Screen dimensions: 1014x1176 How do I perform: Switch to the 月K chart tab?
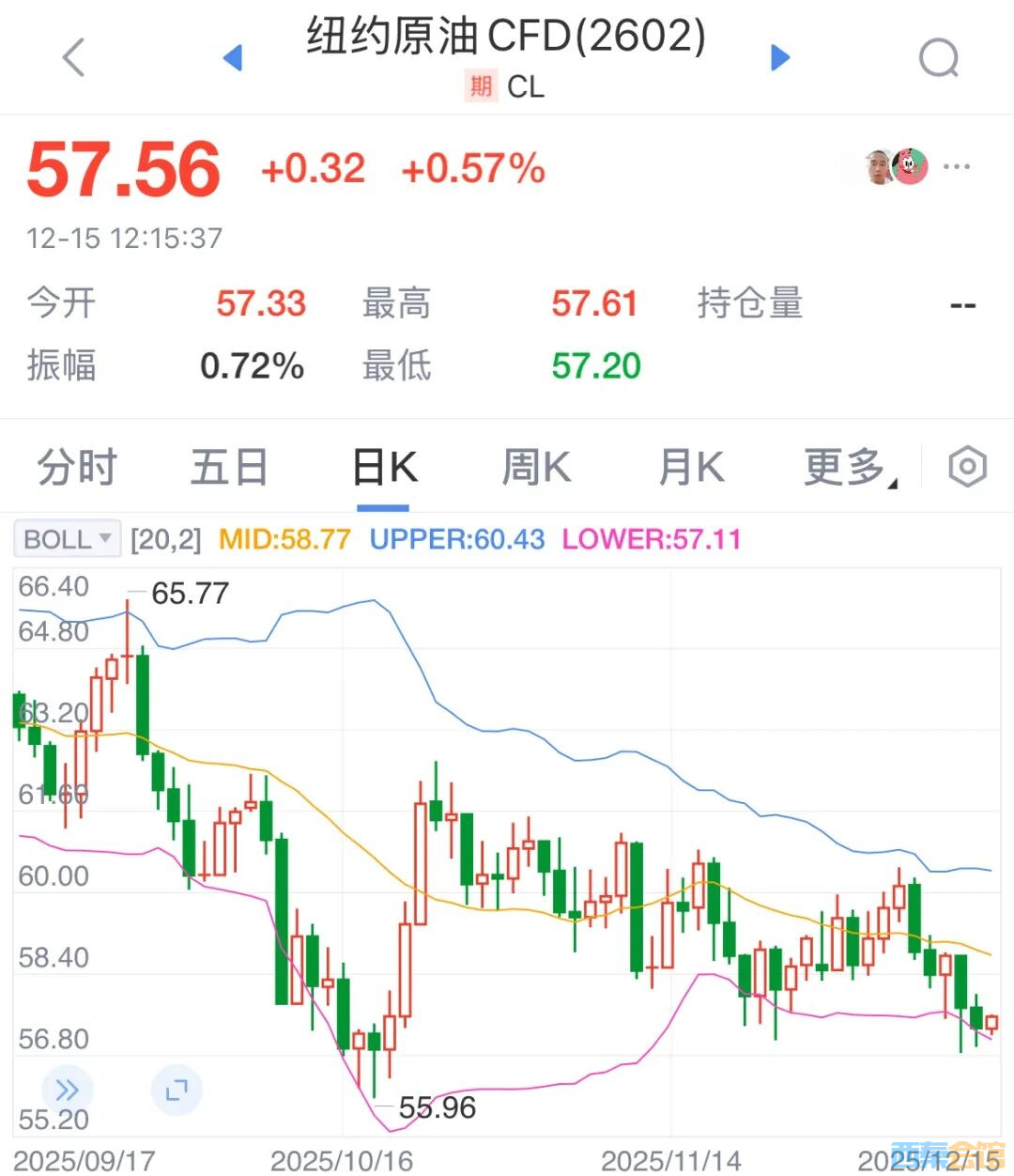pos(691,467)
